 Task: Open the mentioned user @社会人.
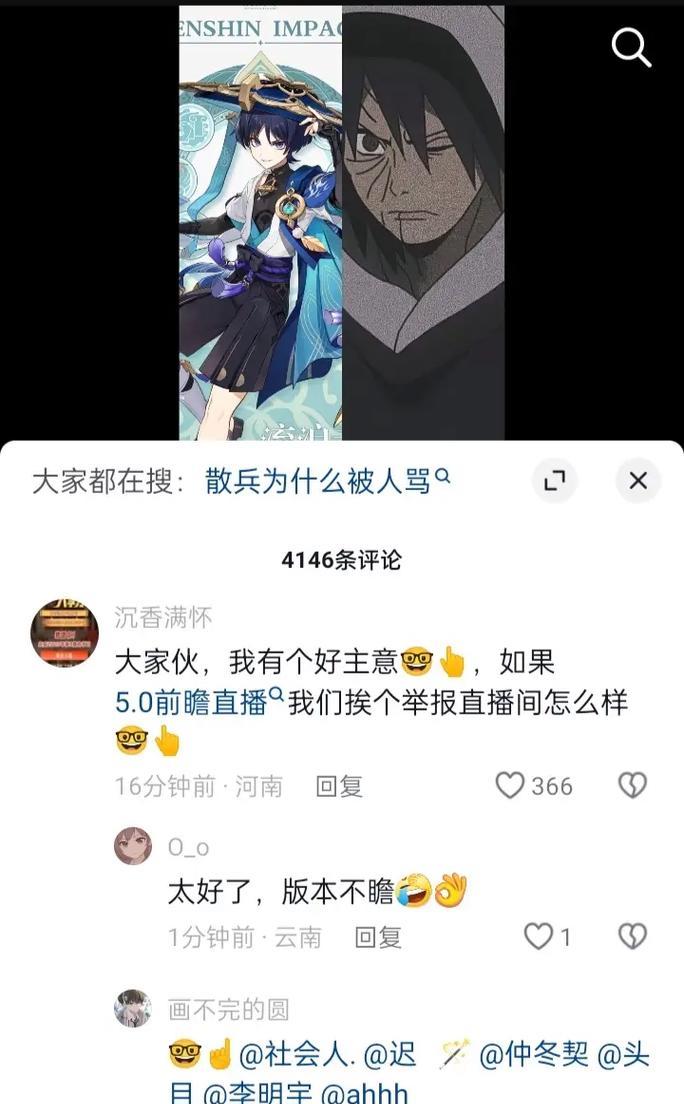(x=297, y=1055)
